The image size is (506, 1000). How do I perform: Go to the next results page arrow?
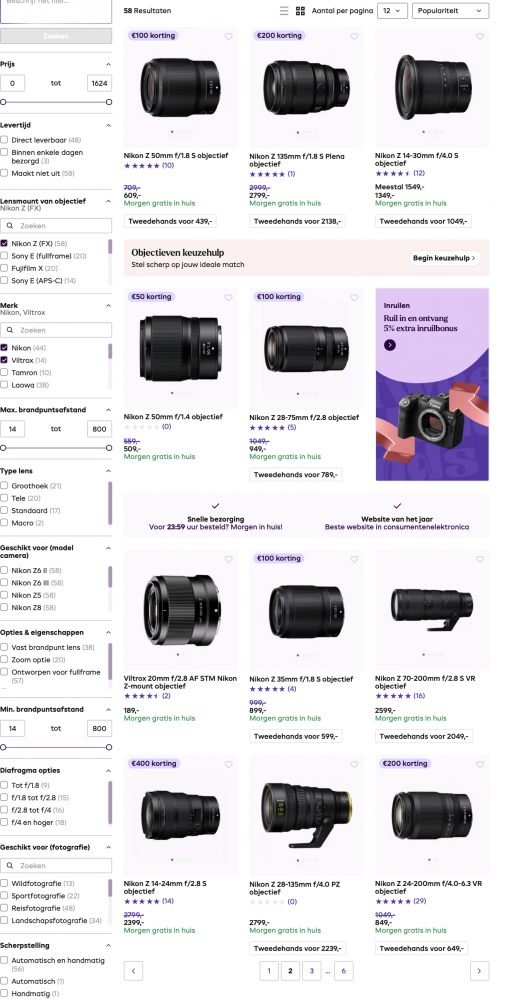tap(479, 971)
